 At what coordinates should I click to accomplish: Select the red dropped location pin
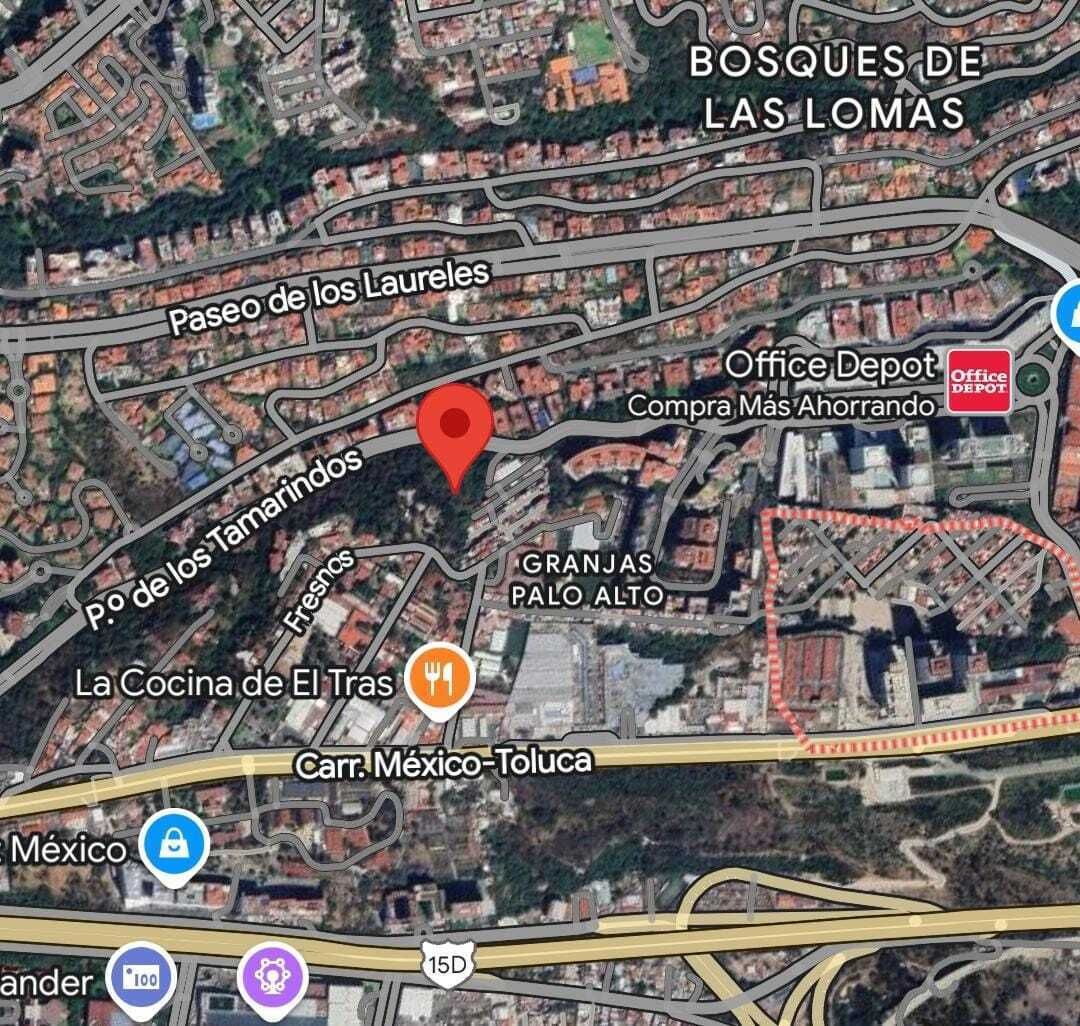coord(456,427)
